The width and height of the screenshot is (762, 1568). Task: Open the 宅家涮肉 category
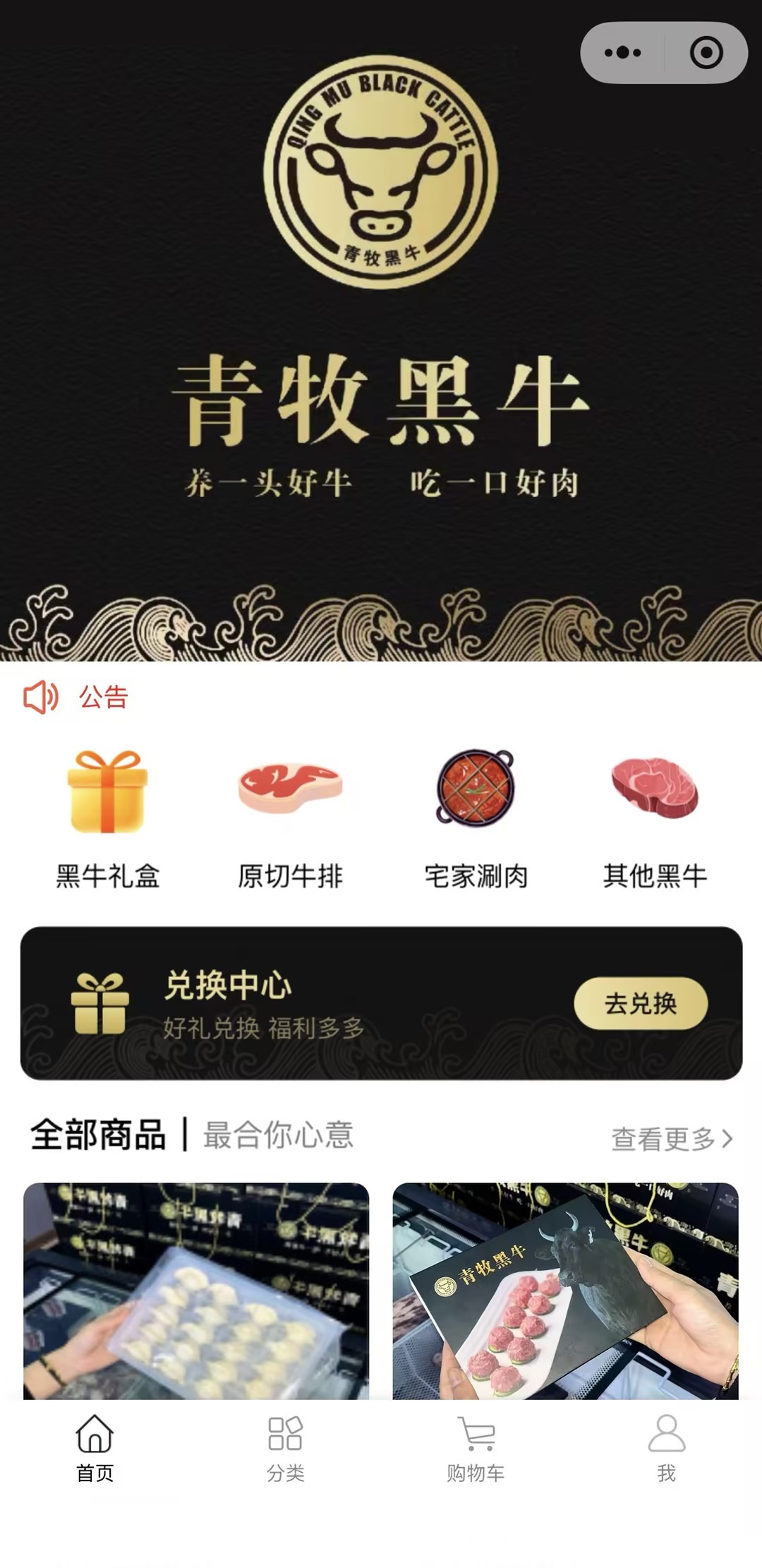476,819
